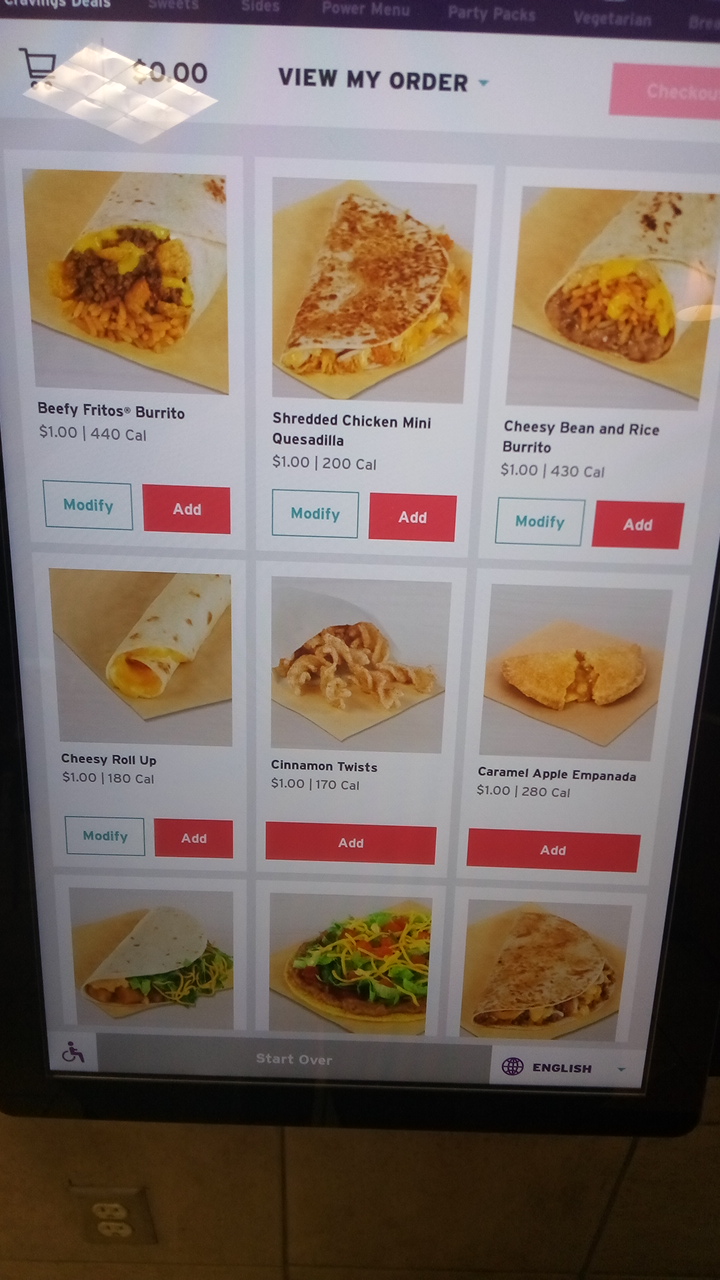Tap the Checkout button

[666, 91]
